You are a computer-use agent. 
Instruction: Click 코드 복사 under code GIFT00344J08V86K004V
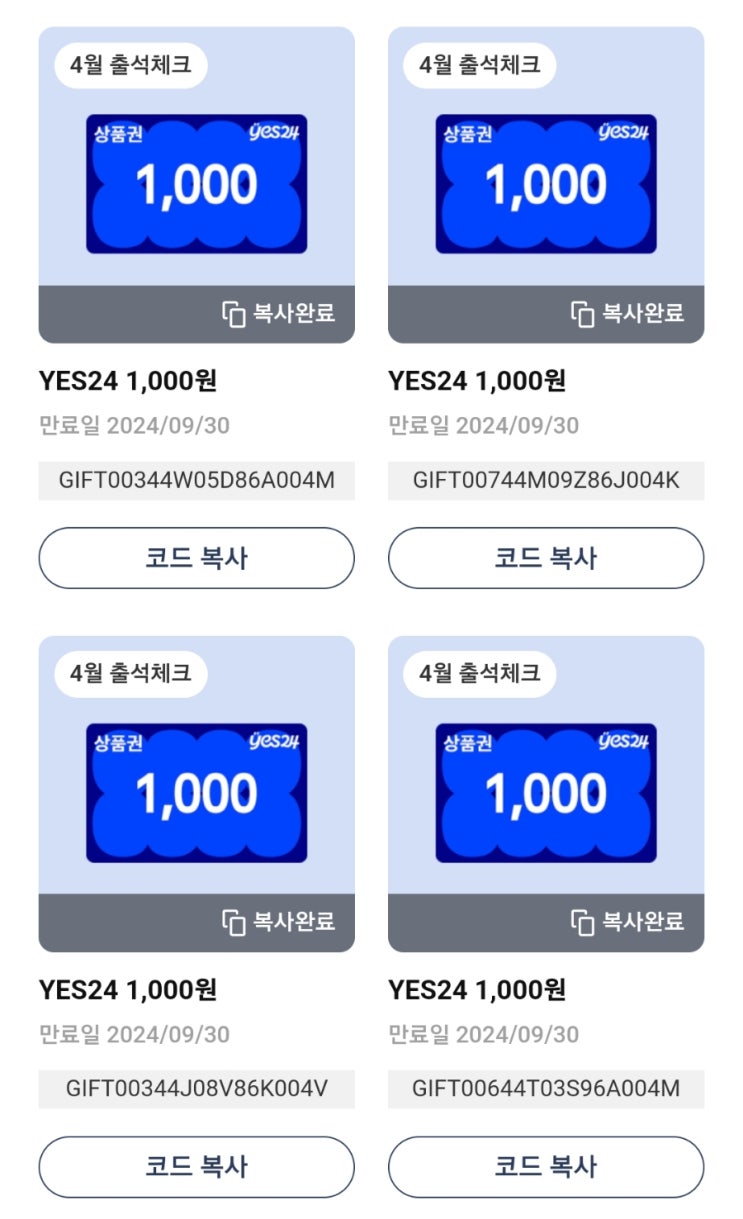tap(195, 1164)
